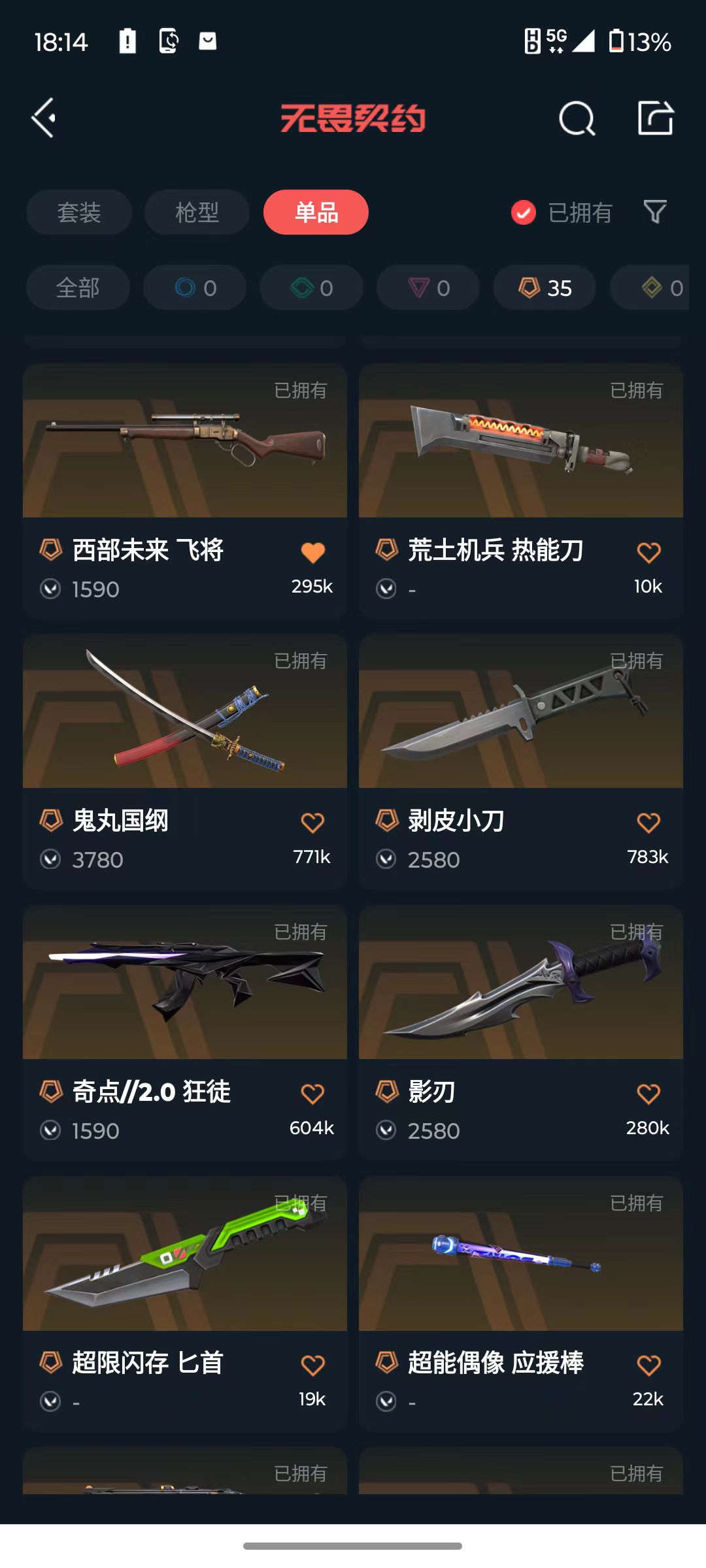The width and height of the screenshot is (706, 1568).
Task: Select the blue circle tier chip
Action: click(195, 287)
